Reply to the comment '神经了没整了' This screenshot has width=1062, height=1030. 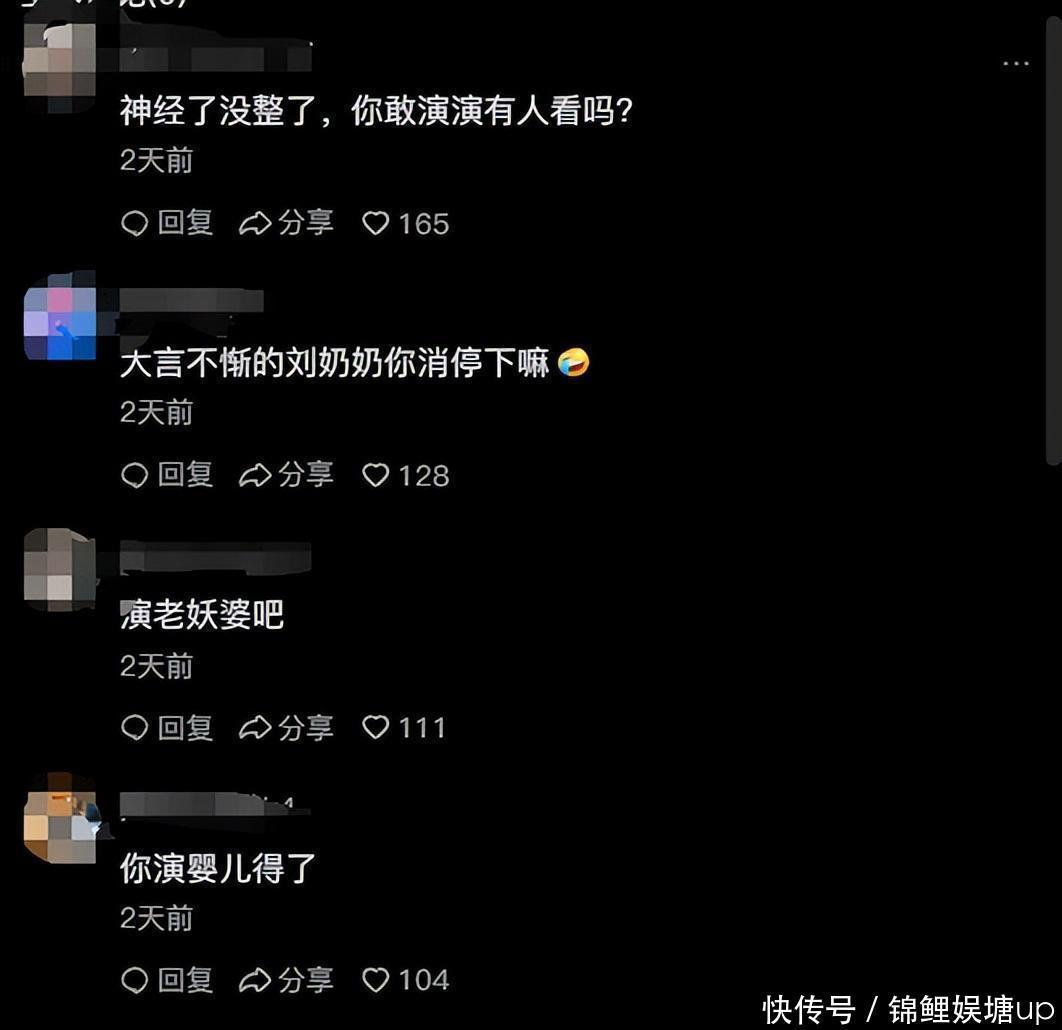pos(167,223)
